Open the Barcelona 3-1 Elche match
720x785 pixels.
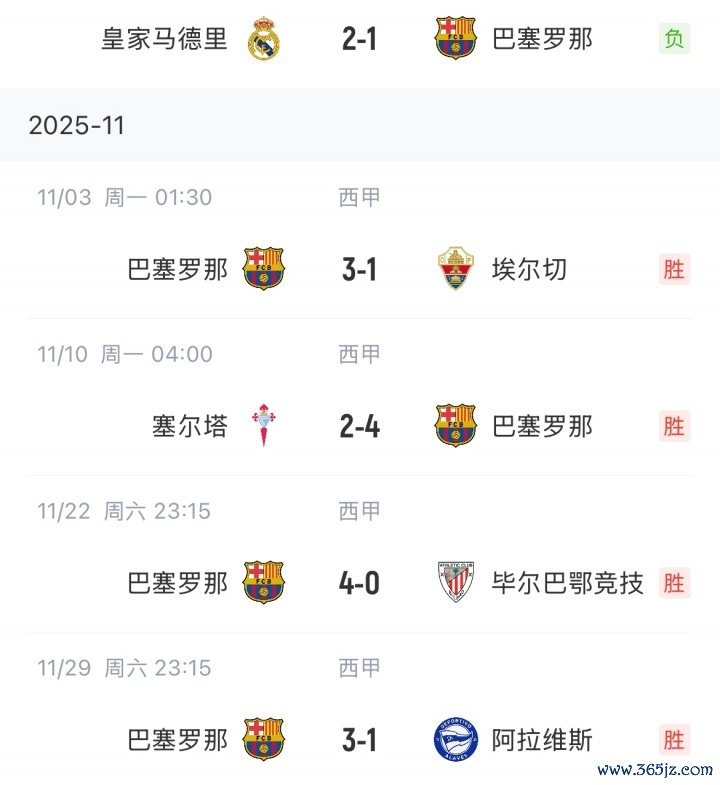(x=359, y=269)
